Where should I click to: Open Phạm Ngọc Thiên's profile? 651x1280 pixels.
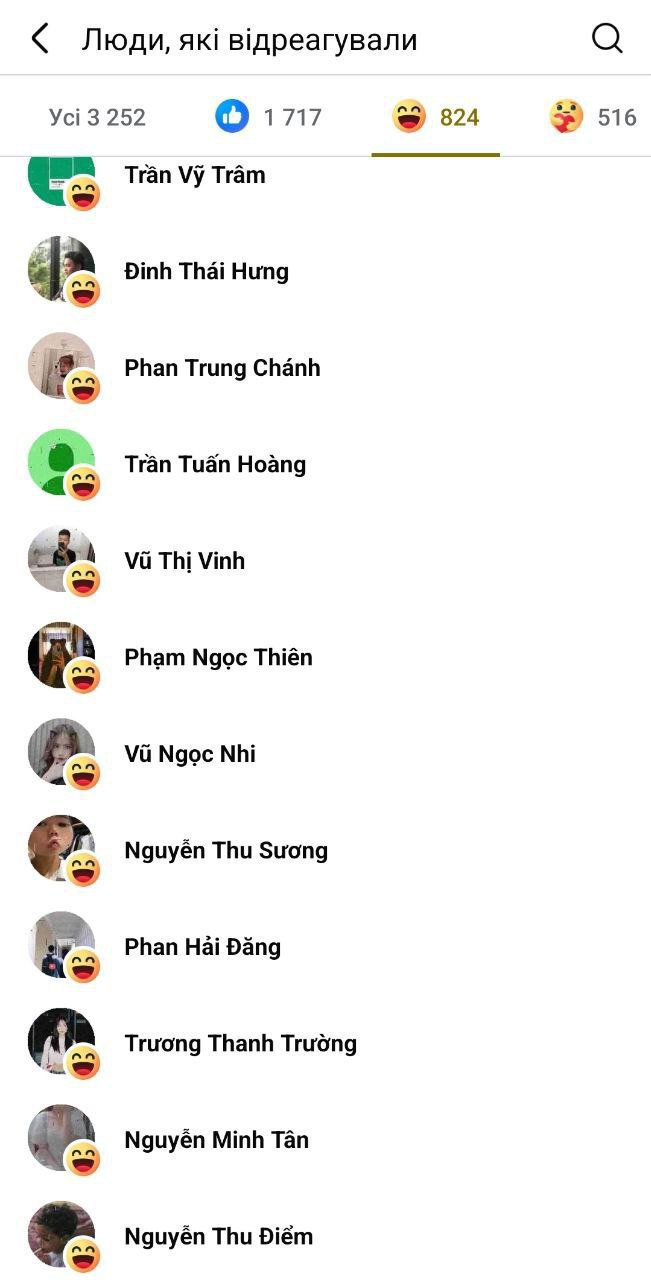click(325, 657)
